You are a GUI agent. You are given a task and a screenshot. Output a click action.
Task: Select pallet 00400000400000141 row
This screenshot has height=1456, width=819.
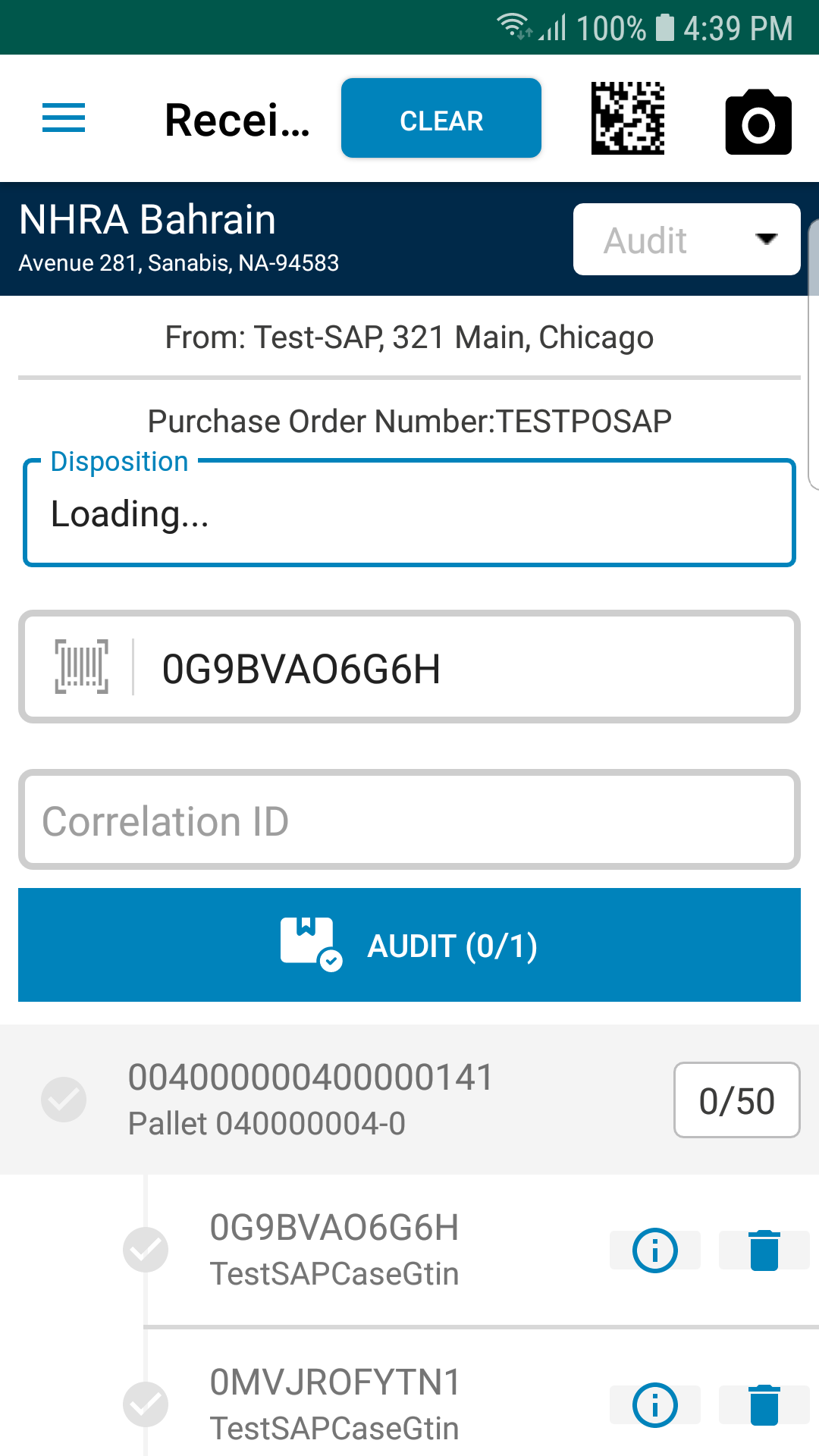[409, 1100]
